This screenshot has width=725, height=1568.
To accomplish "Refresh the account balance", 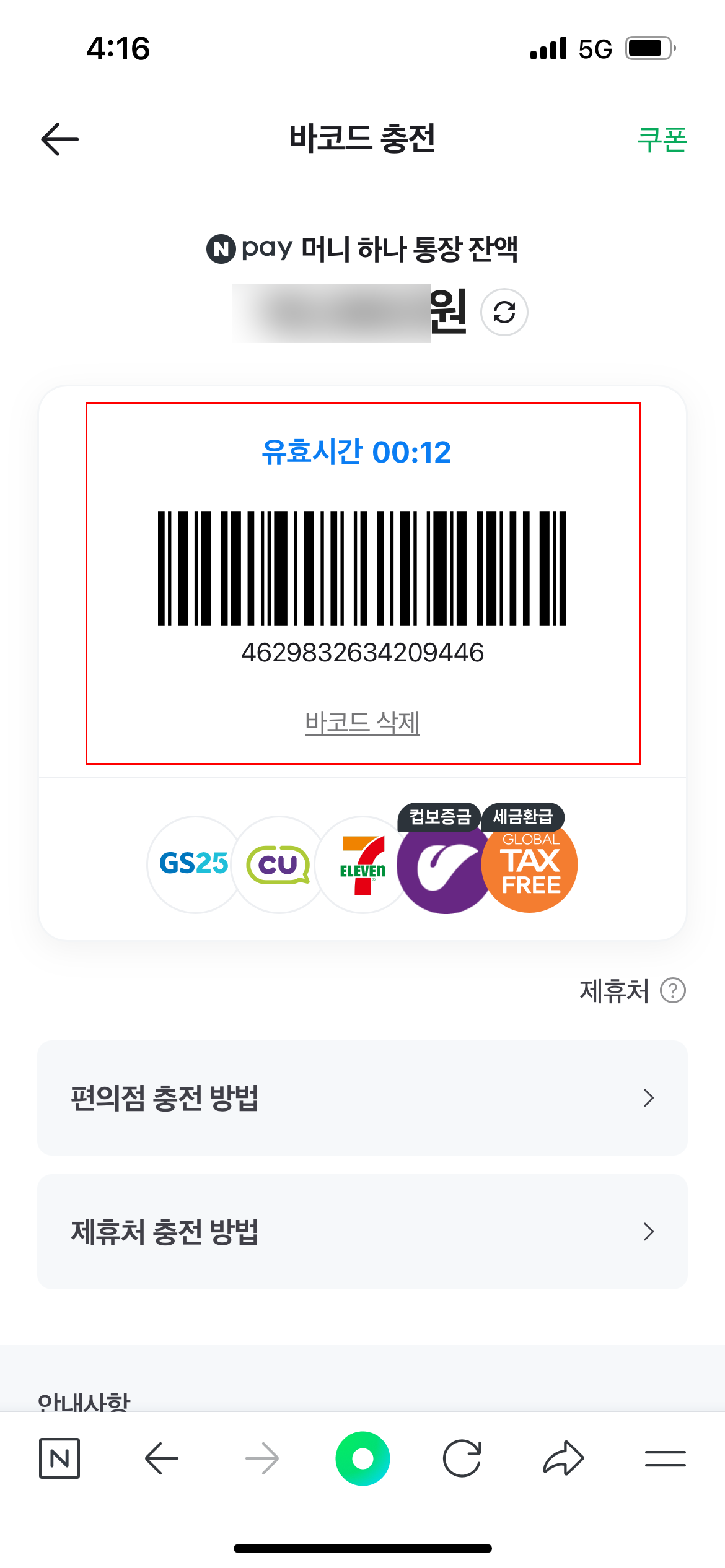I will [x=504, y=312].
